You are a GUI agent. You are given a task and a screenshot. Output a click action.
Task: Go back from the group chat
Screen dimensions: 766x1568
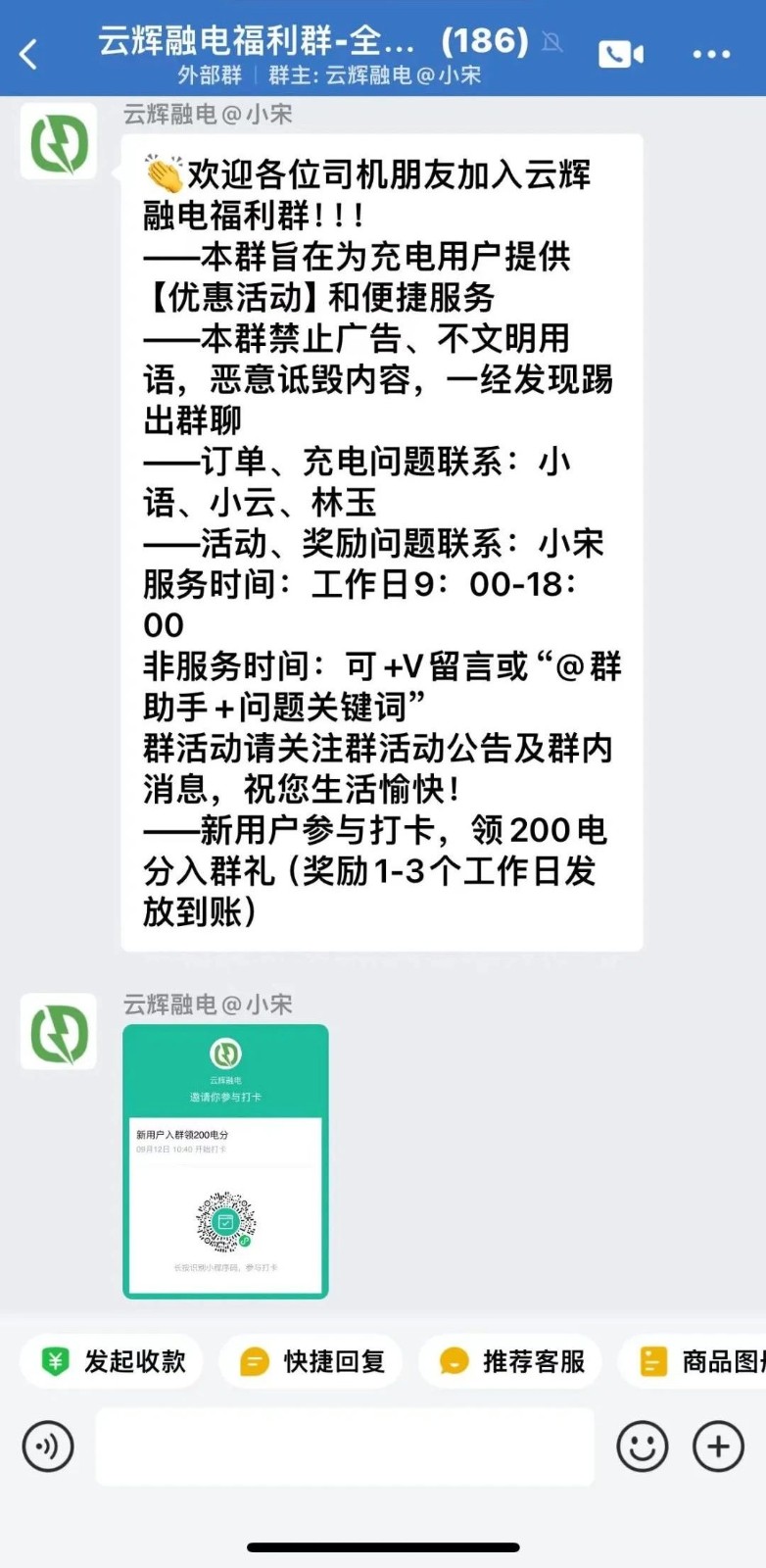coord(29,54)
